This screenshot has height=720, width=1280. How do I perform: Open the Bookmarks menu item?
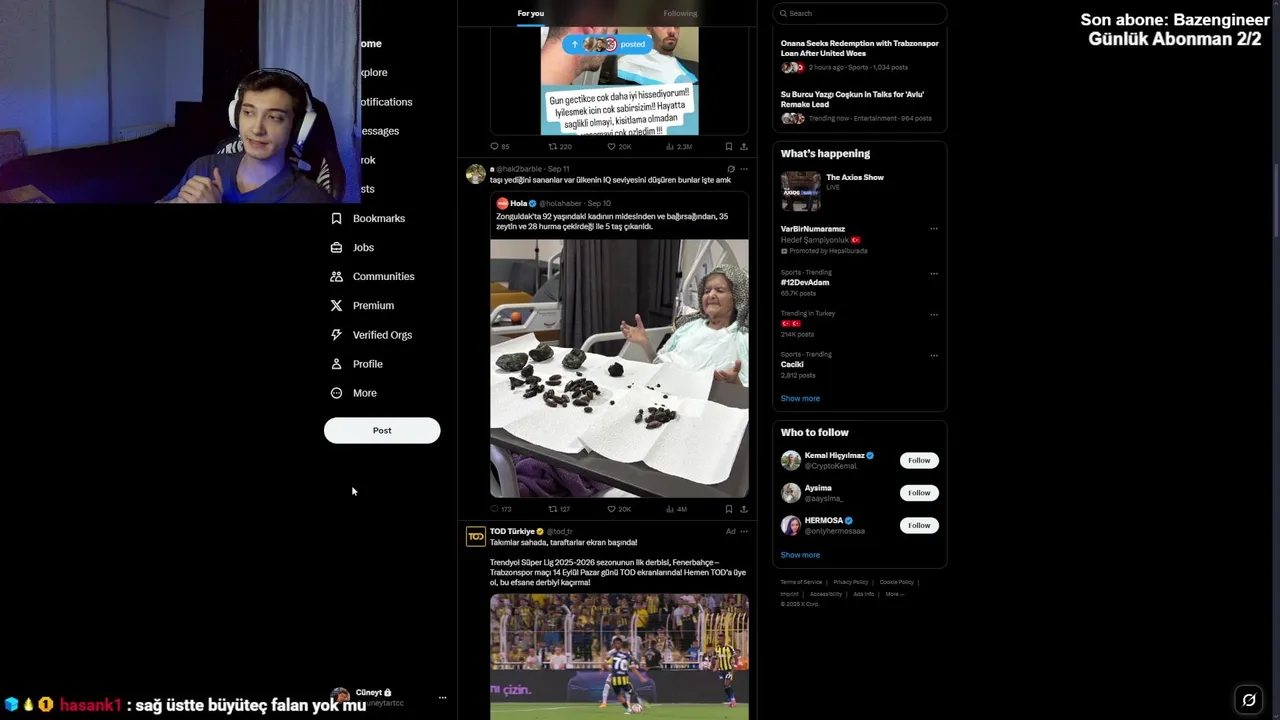(x=378, y=218)
